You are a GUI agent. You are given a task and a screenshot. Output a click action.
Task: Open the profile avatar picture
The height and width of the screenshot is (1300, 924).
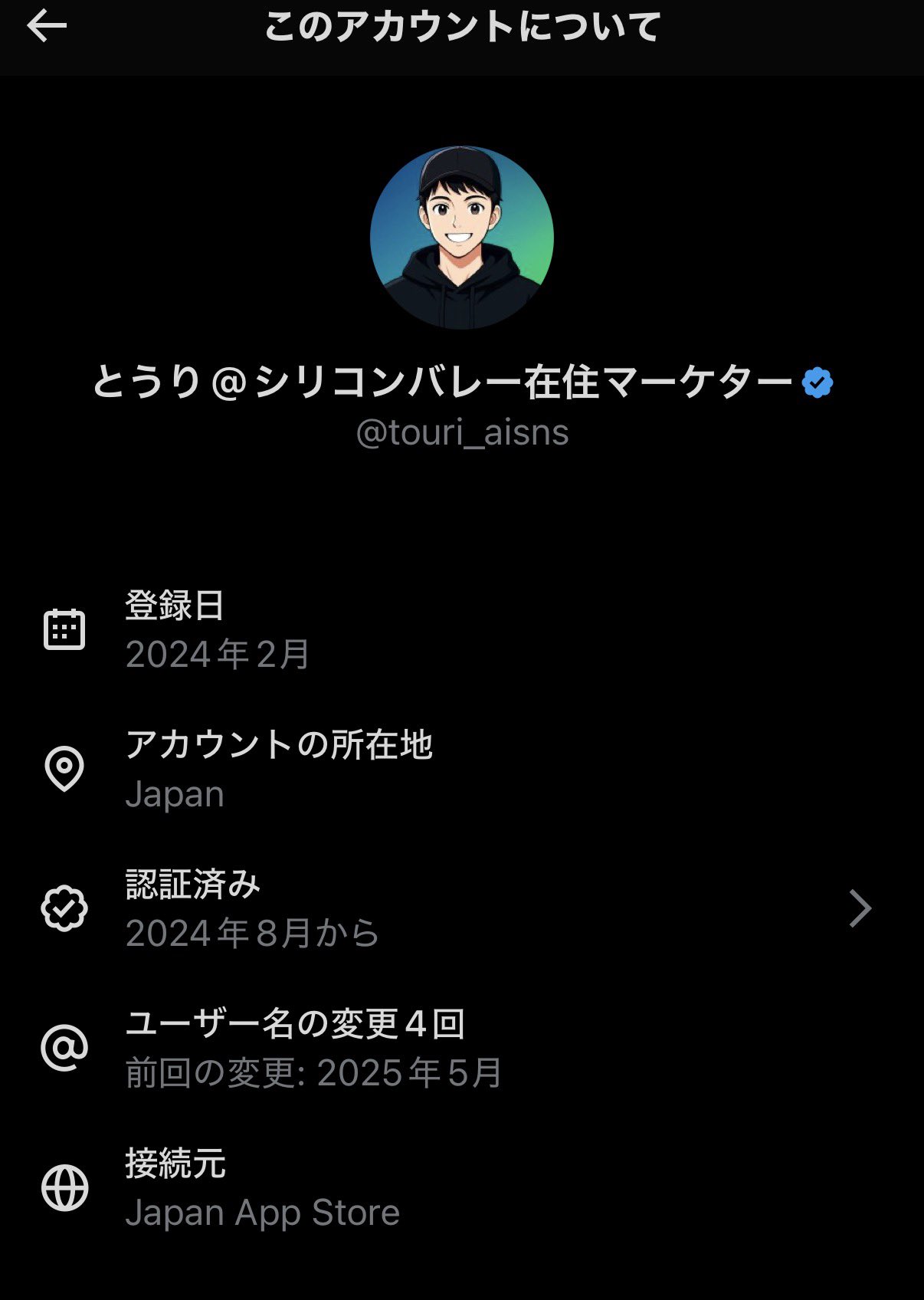point(461,238)
